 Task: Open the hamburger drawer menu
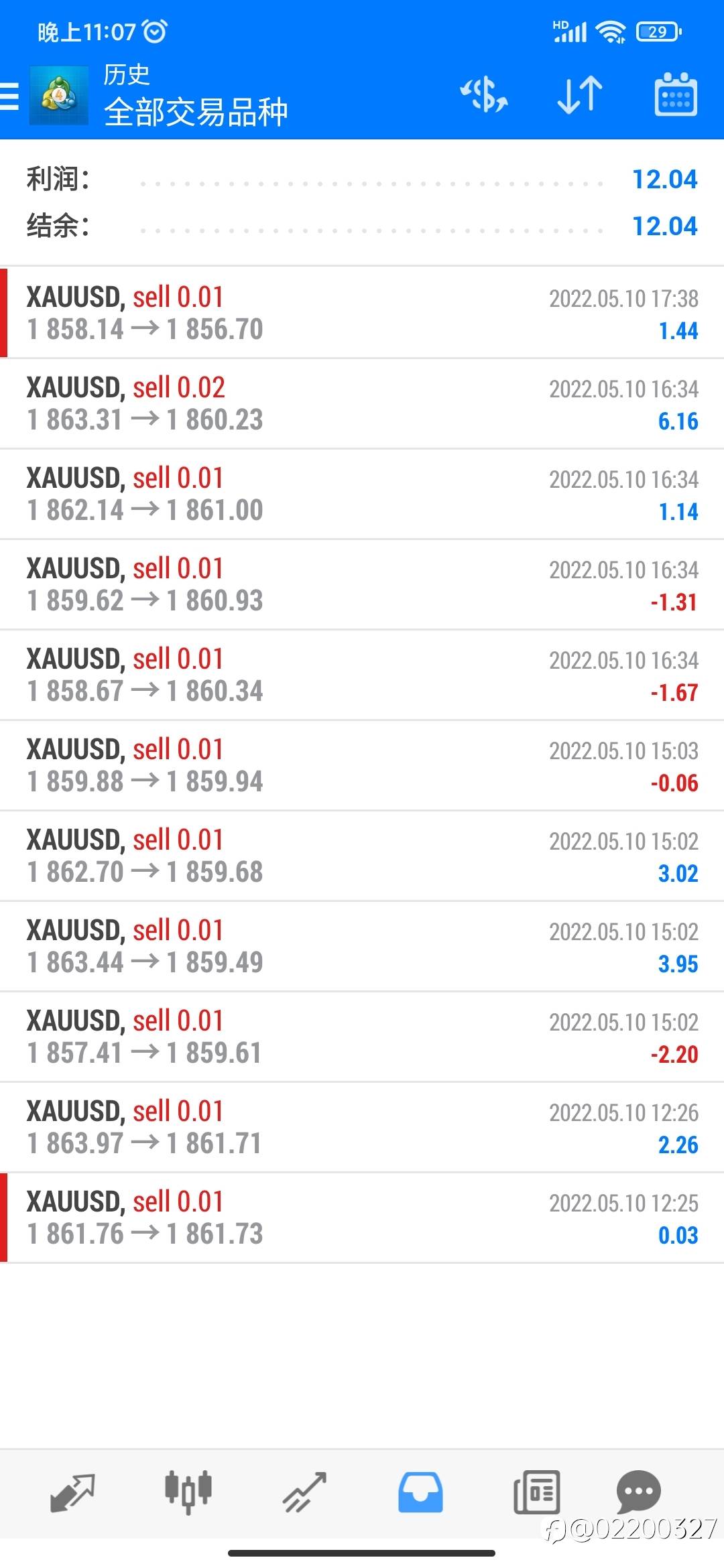[x=9, y=95]
